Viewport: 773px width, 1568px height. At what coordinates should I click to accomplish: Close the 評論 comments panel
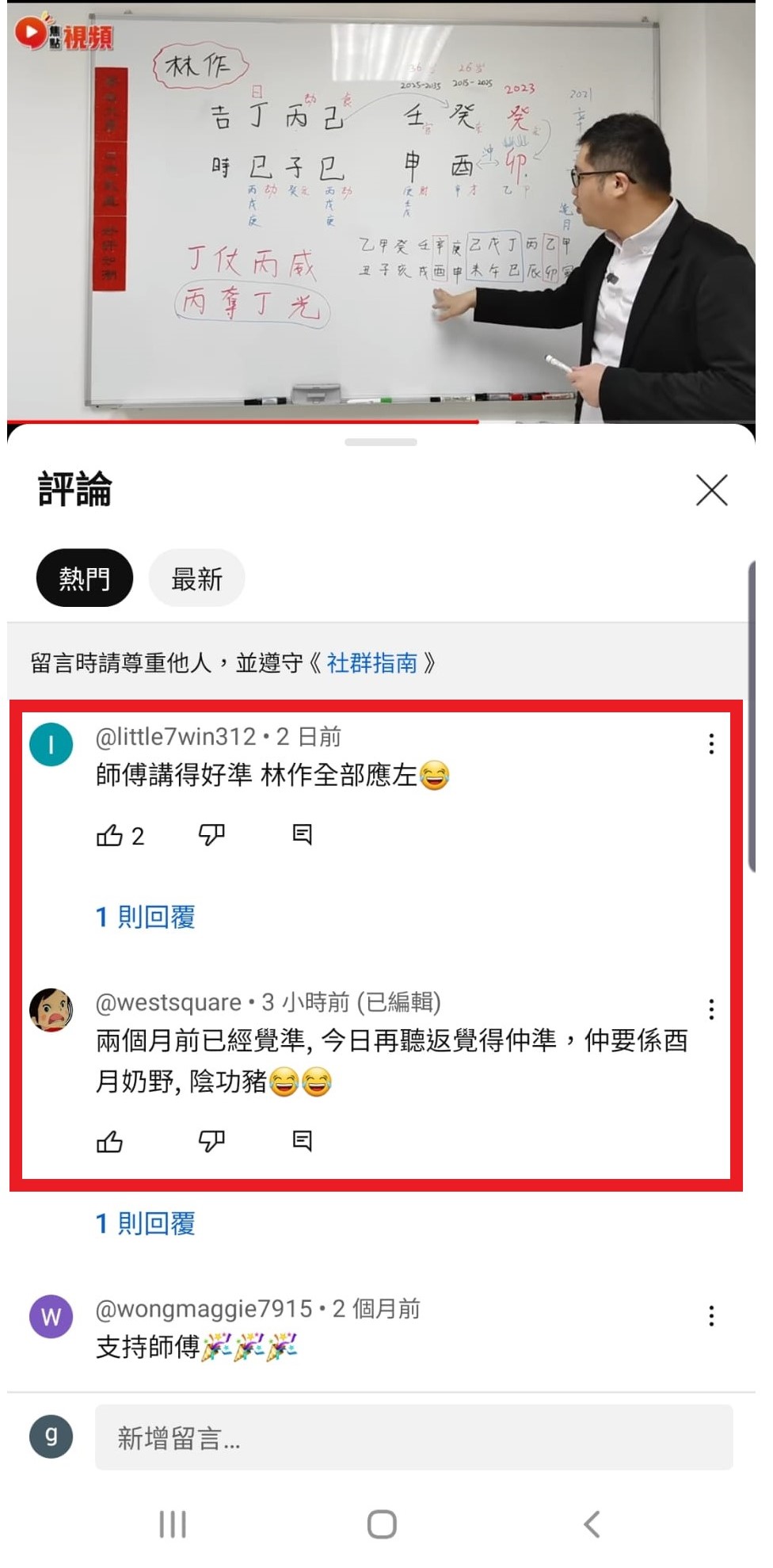point(711,490)
